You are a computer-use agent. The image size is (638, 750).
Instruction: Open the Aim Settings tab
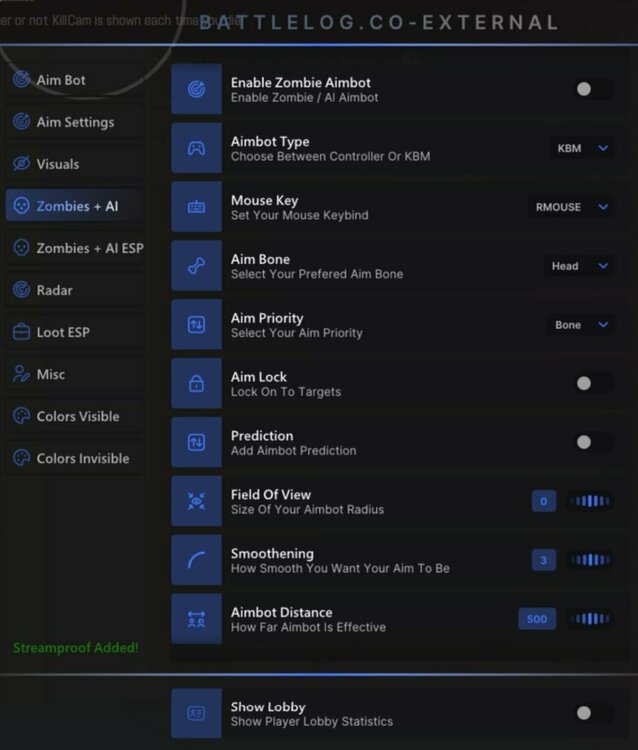75,122
